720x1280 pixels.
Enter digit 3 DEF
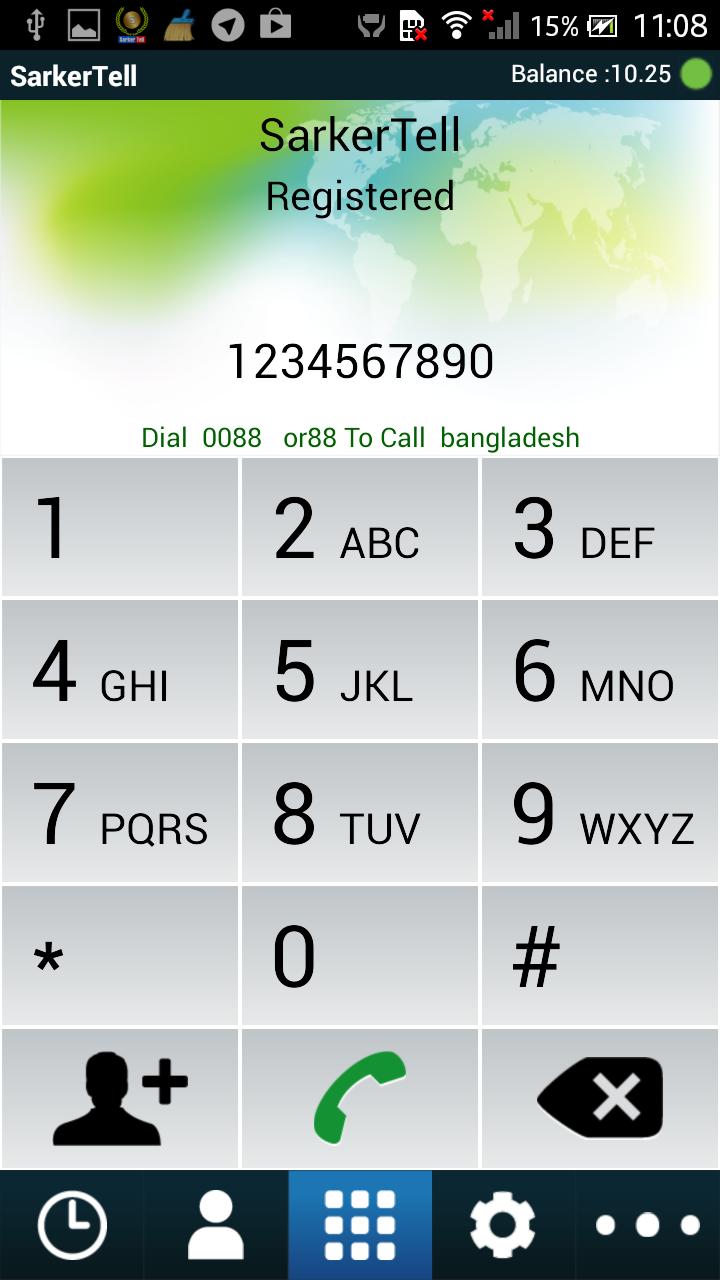tap(600, 528)
